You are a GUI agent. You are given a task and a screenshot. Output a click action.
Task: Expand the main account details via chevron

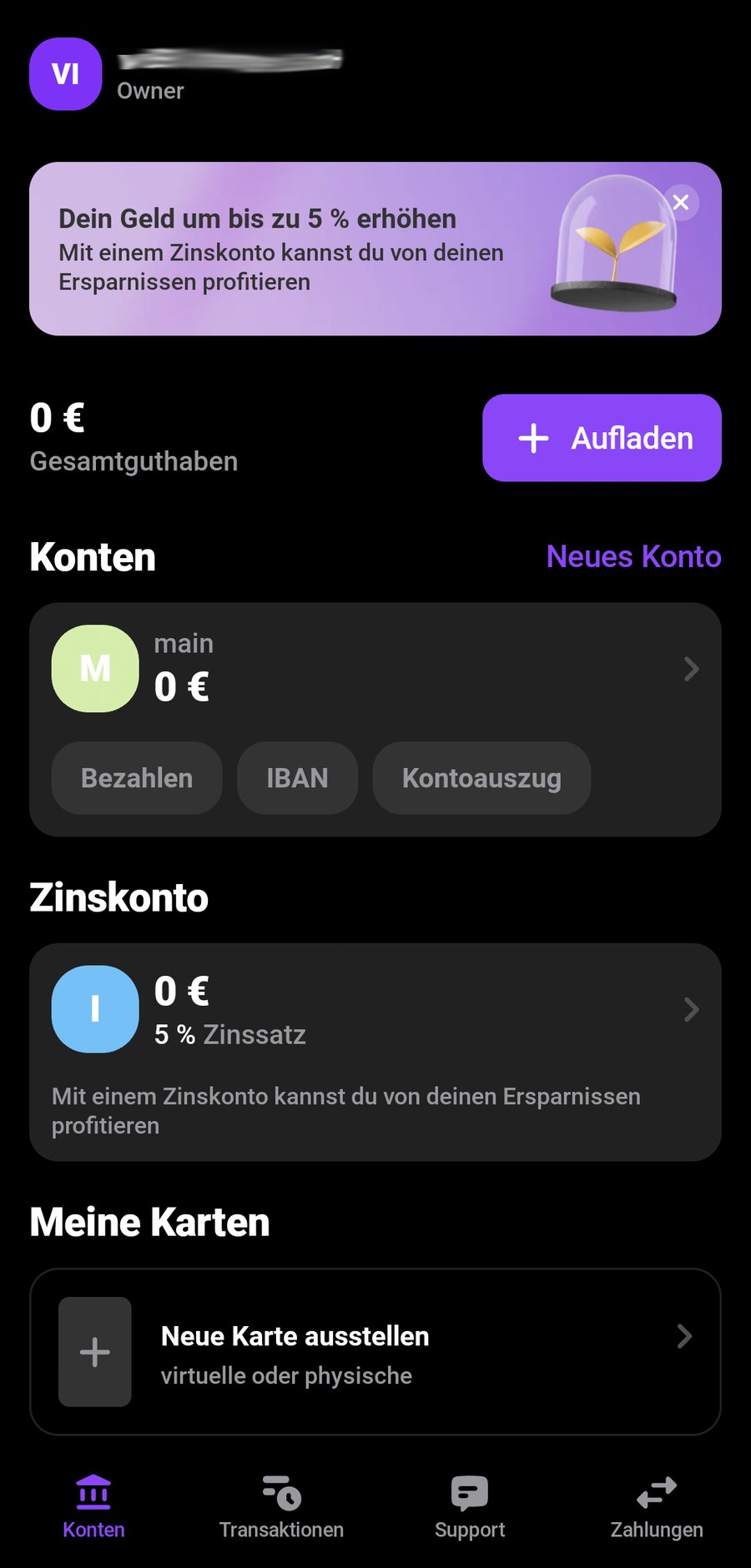(691, 668)
